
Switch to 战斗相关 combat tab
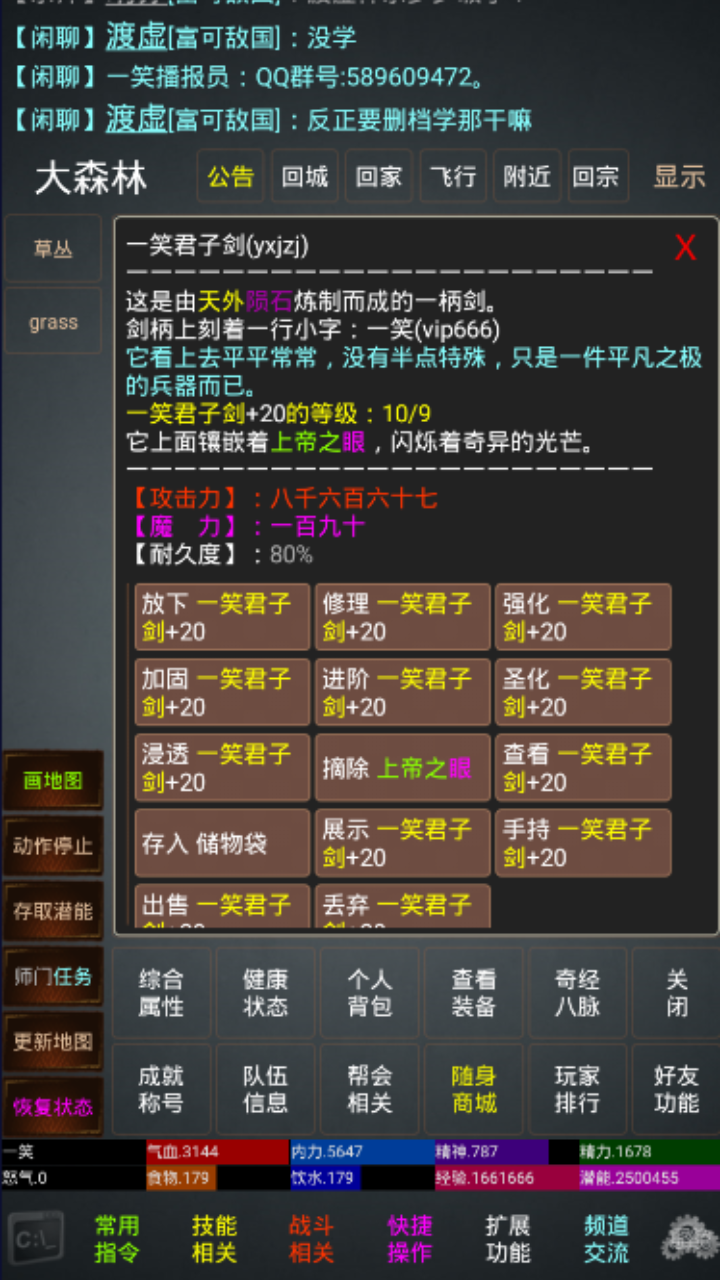coord(311,1238)
